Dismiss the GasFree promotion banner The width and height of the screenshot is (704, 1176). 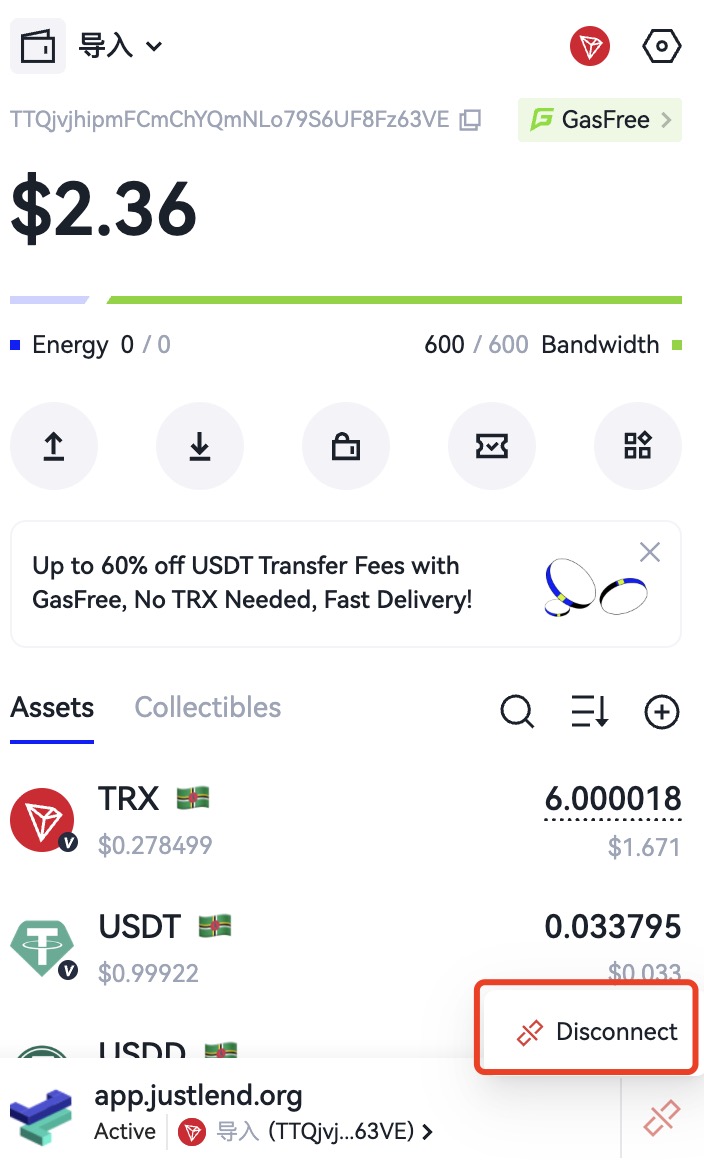pyautogui.click(x=650, y=552)
